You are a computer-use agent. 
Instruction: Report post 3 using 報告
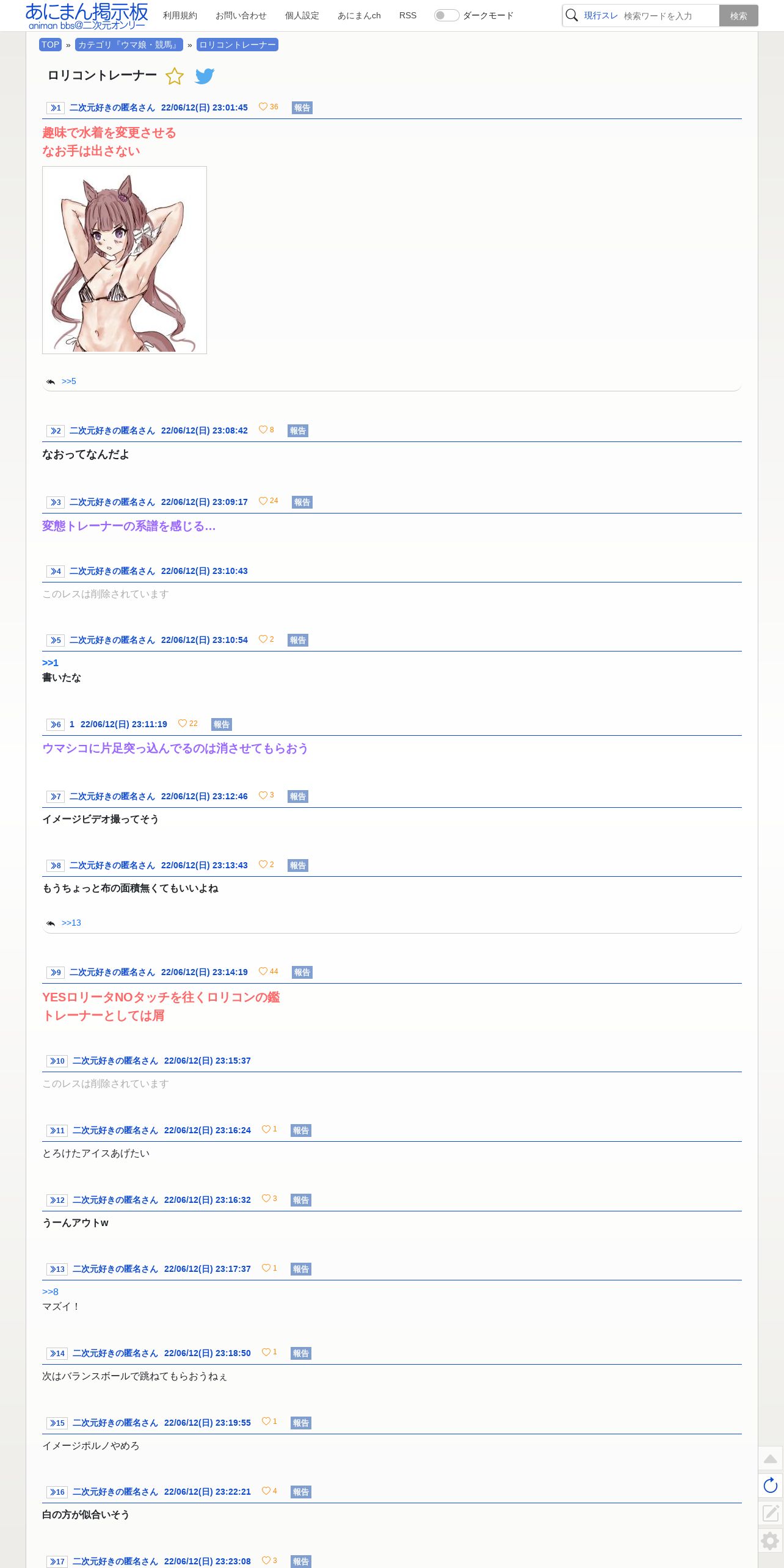pos(302,502)
